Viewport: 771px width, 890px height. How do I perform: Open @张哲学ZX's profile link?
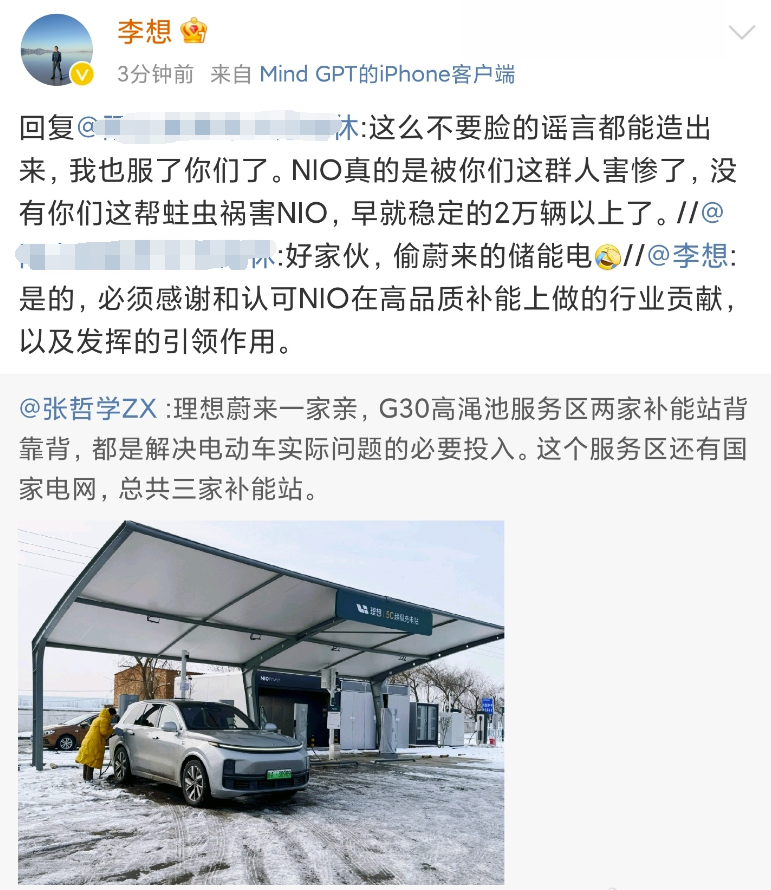(88, 408)
